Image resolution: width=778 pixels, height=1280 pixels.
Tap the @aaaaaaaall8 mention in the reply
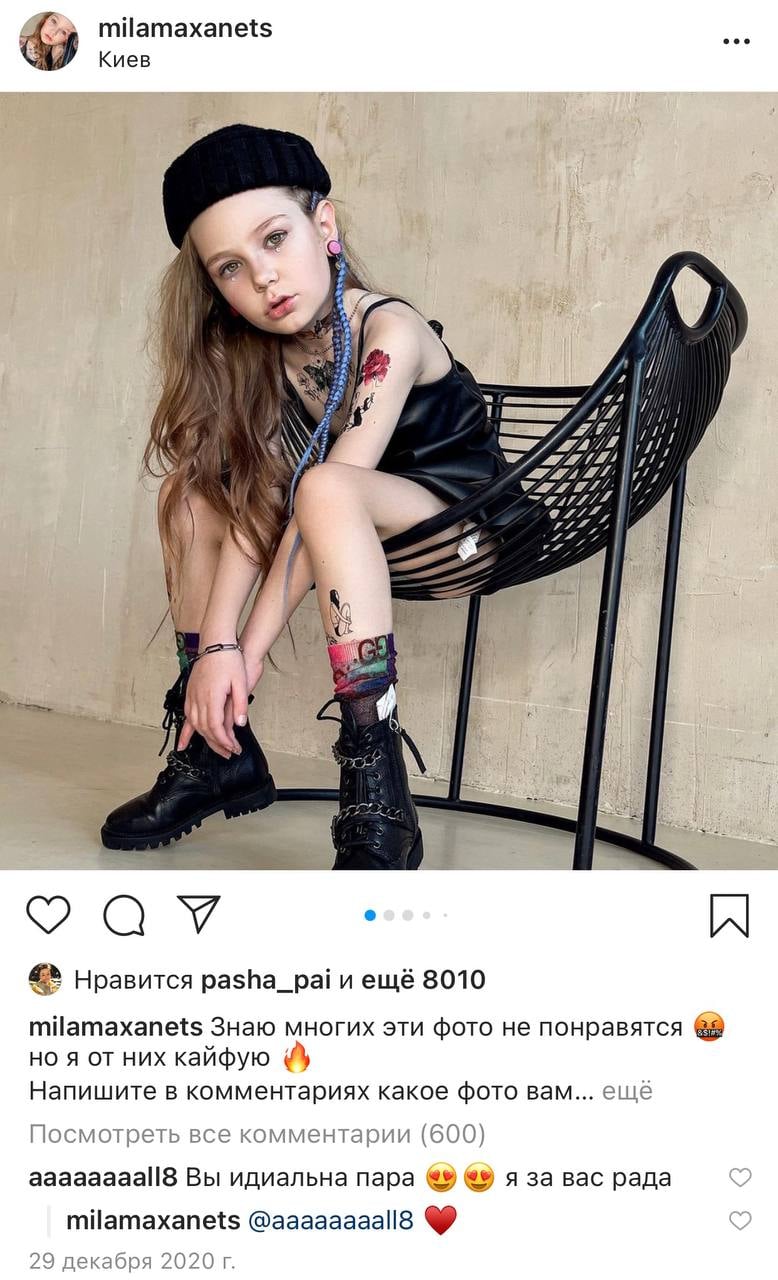[330, 1221]
